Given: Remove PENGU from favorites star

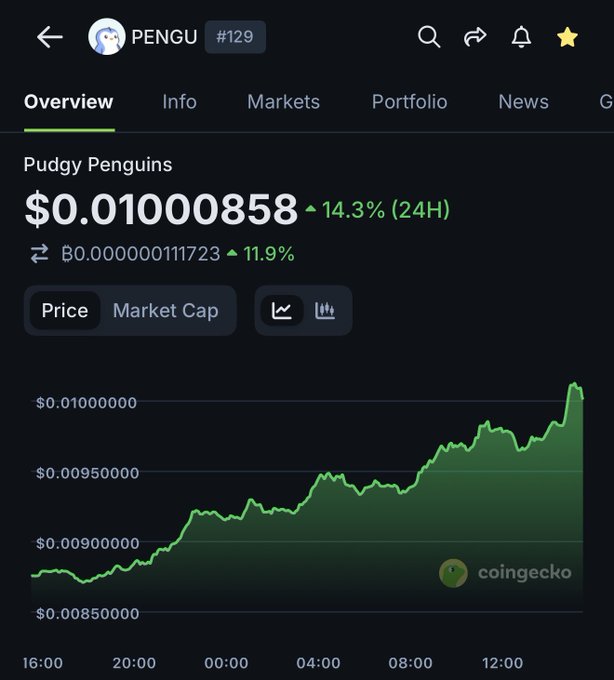Looking at the screenshot, I should point(567,37).
